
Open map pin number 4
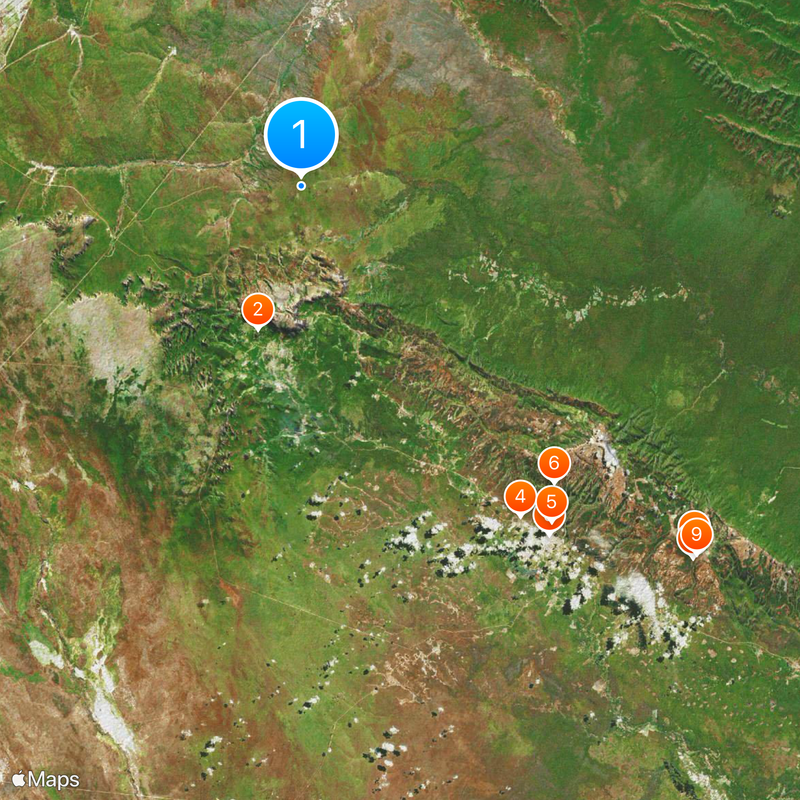point(519,496)
